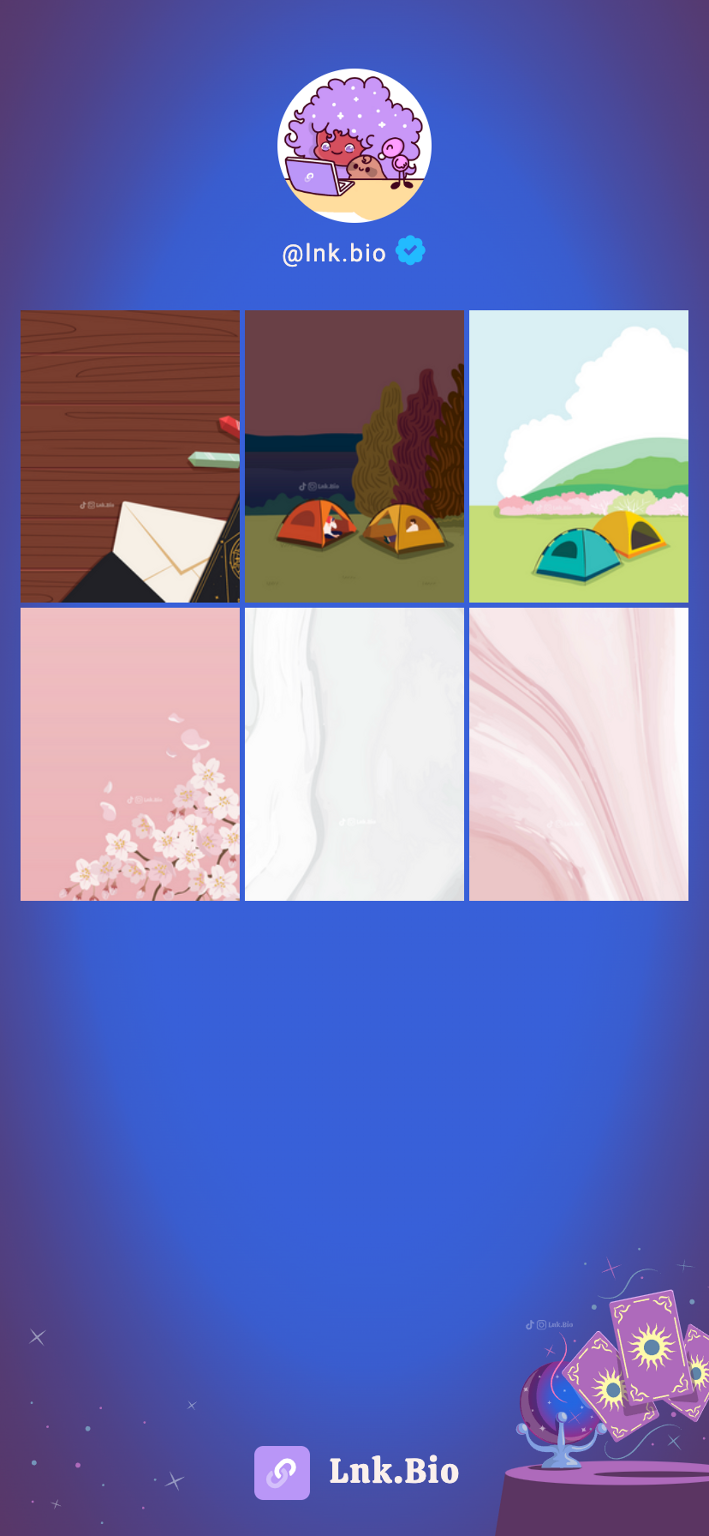Tap the @lnk.bio profile avatar
Viewport: 709px width, 1536px height.
[354, 146]
